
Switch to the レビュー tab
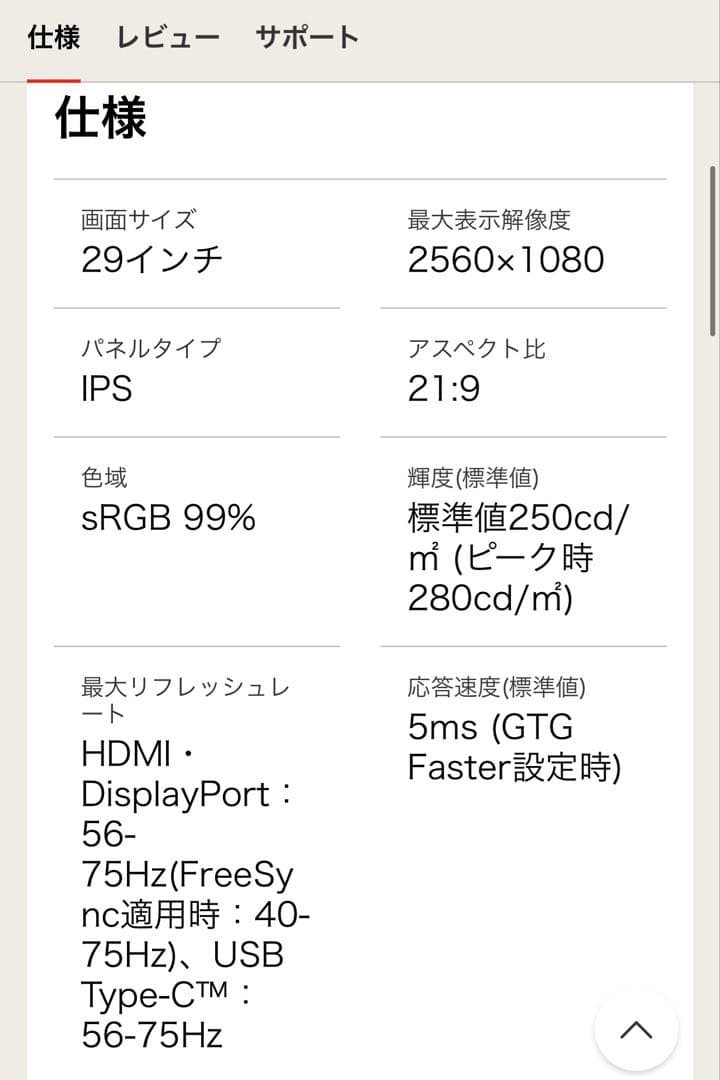168,35
